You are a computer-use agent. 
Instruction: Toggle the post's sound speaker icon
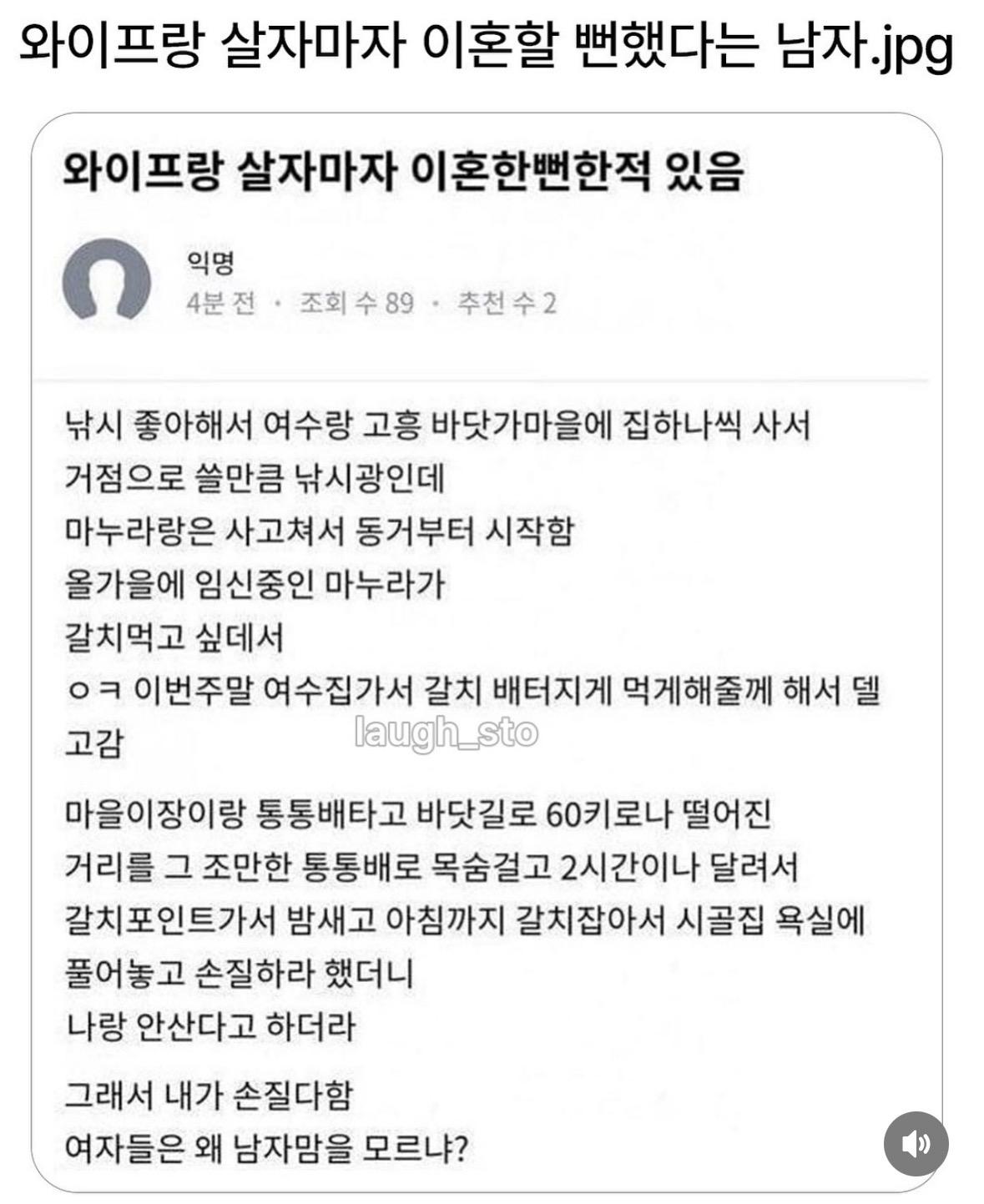(x=916, y=1143)
